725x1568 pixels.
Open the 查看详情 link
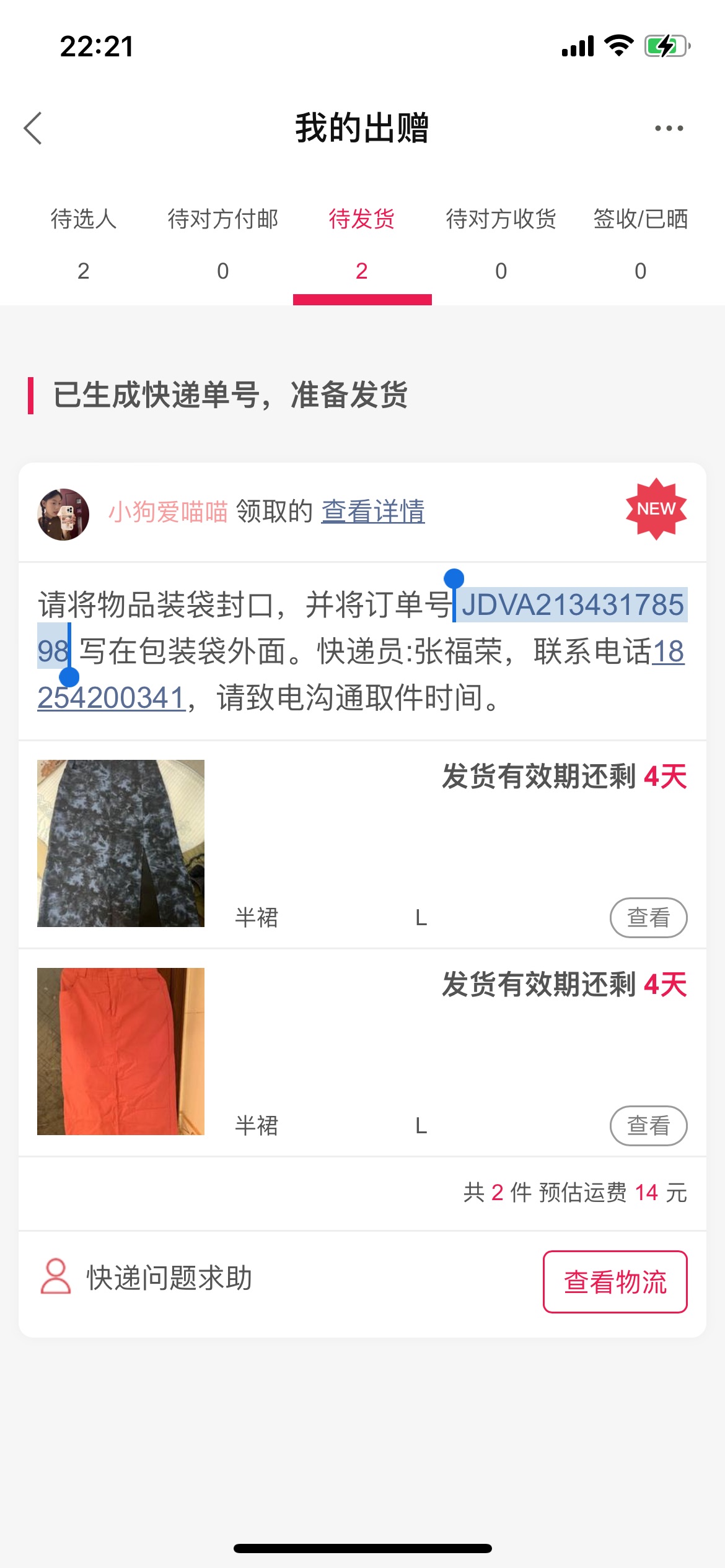point(373,512)
